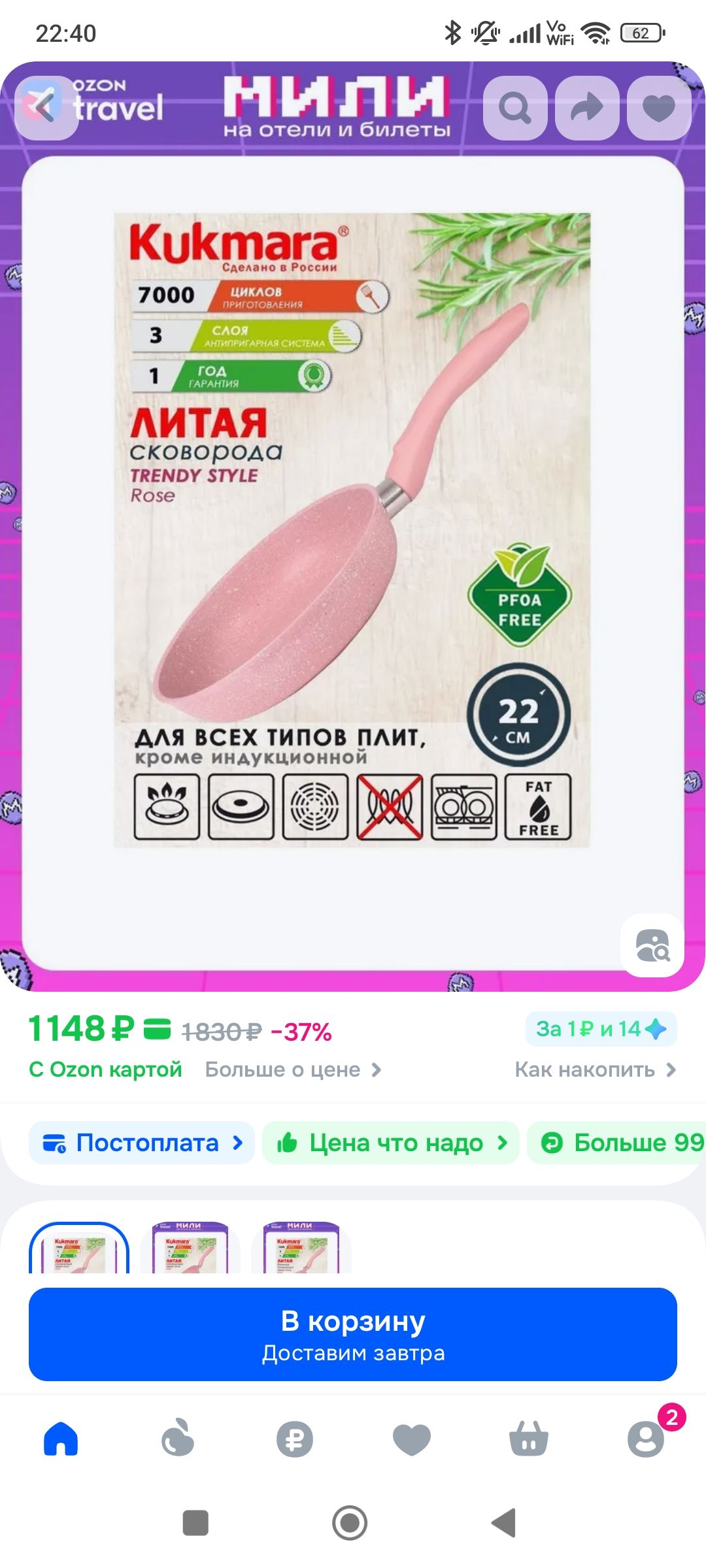Open the Favorites tab in bottom navigation
The height and width of the screenshot is (1568, 706).
pos(411,1439)
